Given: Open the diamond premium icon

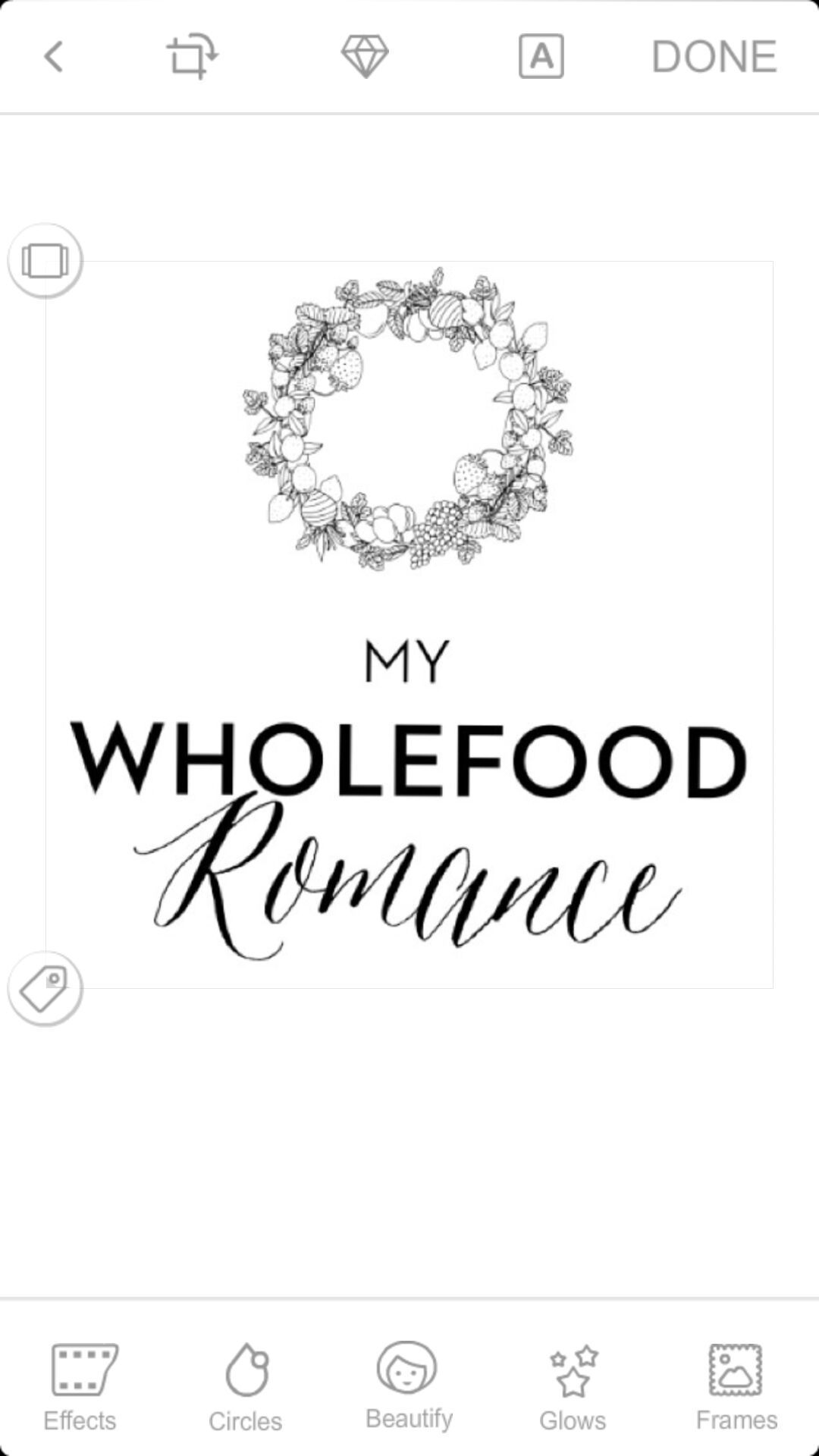Looking at the screenshot, I should pyautogui.click(x=365, y=57).
